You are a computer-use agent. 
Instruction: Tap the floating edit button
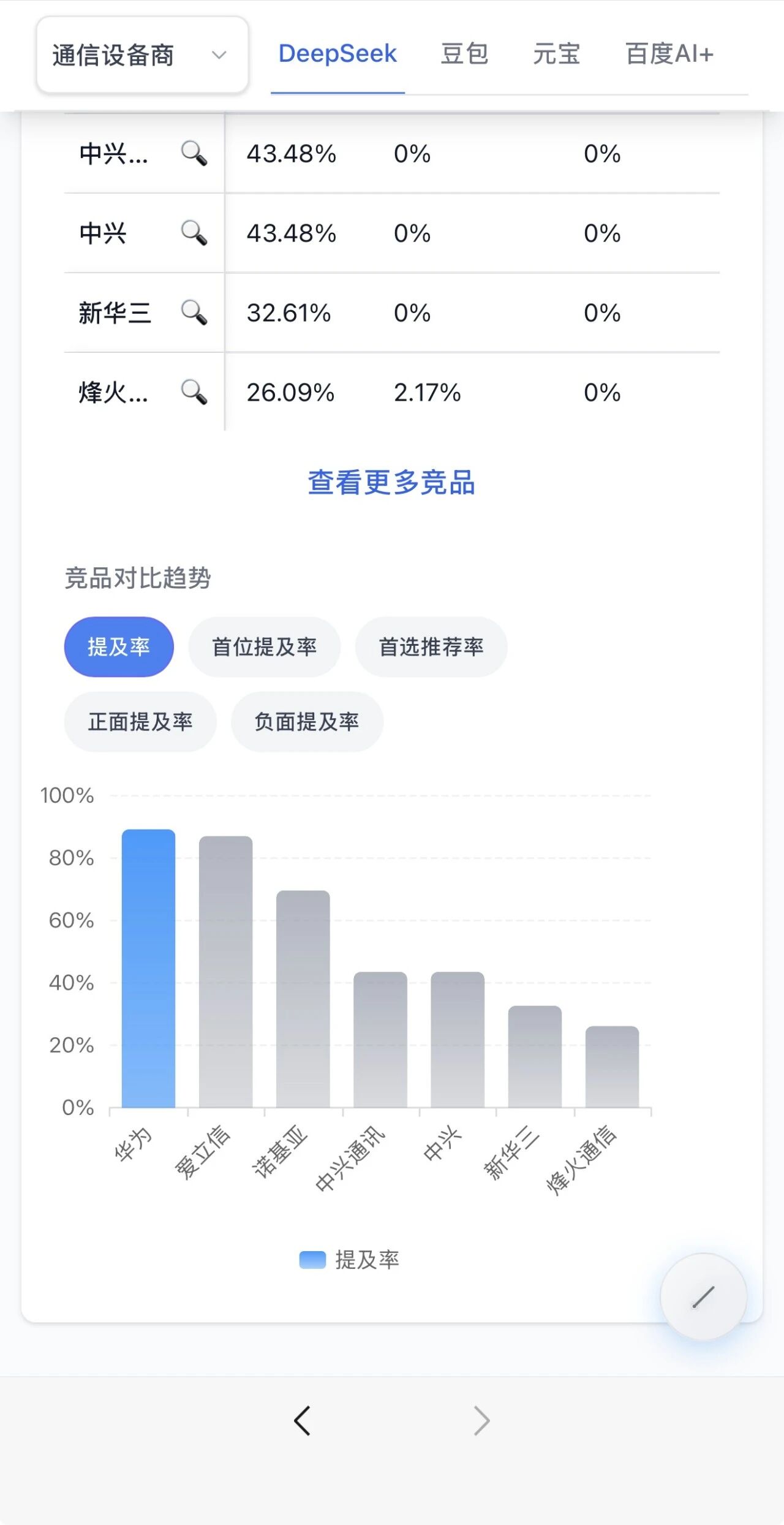click(x=703, y=1296)
